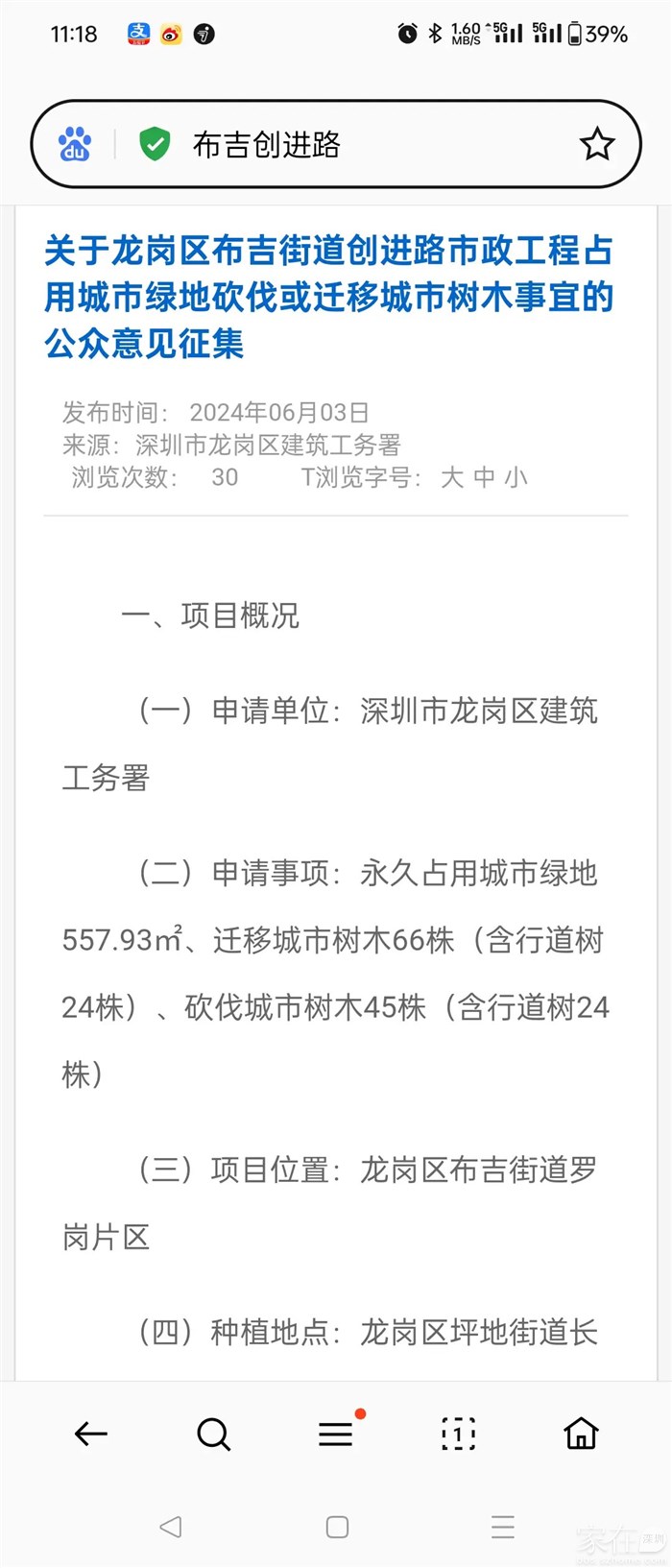Open the browser menu with three lines

point(336,1434)
